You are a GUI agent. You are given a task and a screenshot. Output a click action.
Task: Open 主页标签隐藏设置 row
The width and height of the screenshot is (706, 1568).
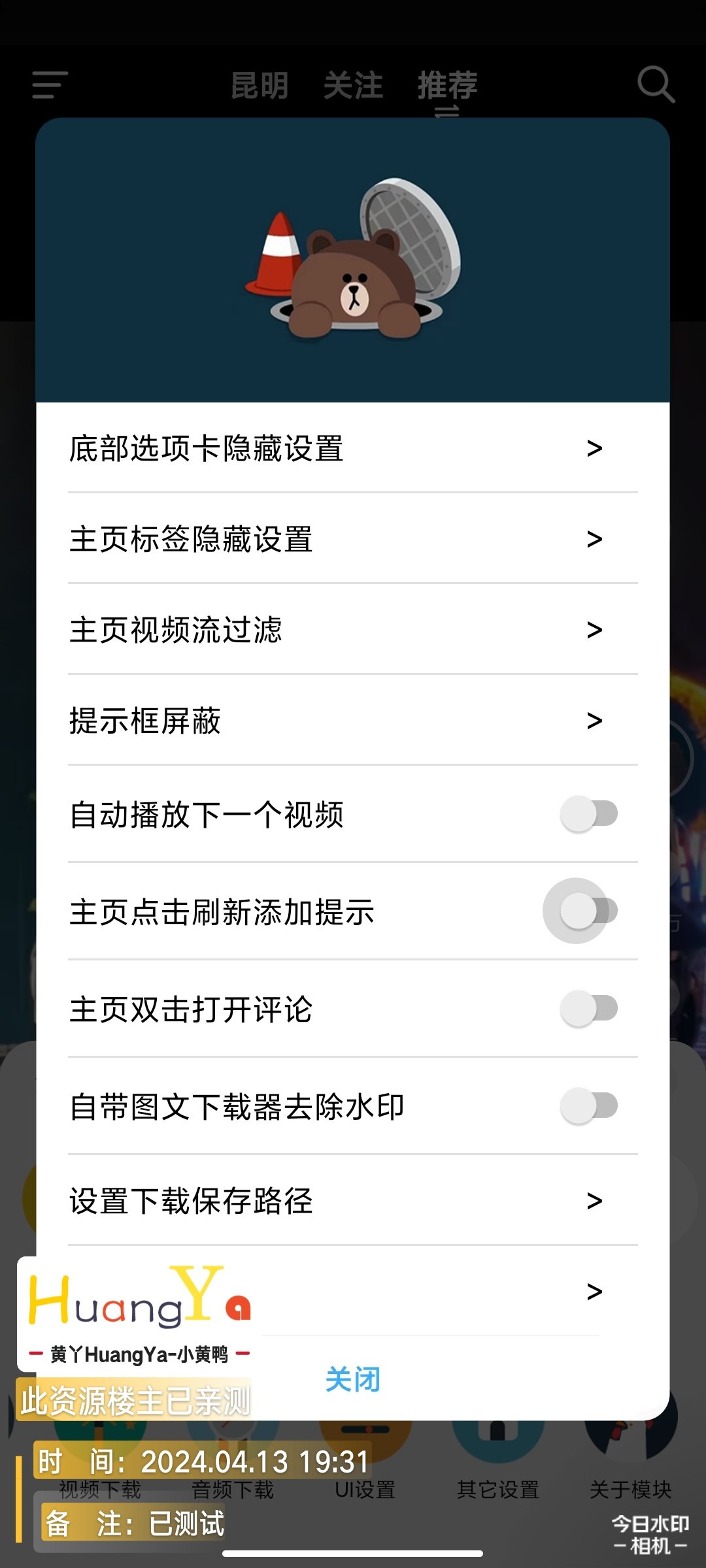tap(353, 539)
